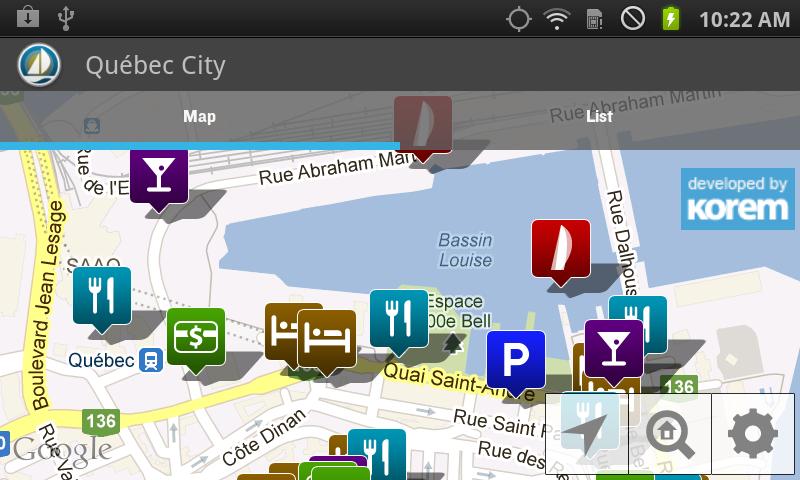
Task: Open the settings gear
Action: (x=753, y=433)
